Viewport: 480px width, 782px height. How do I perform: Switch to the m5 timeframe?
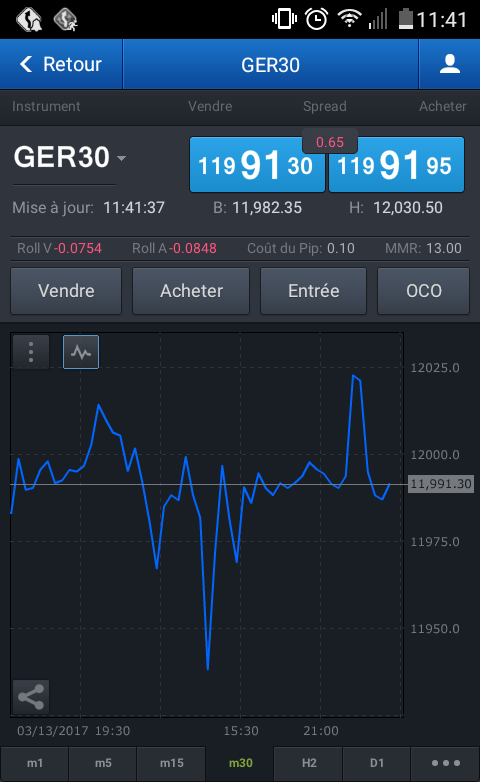103,764
